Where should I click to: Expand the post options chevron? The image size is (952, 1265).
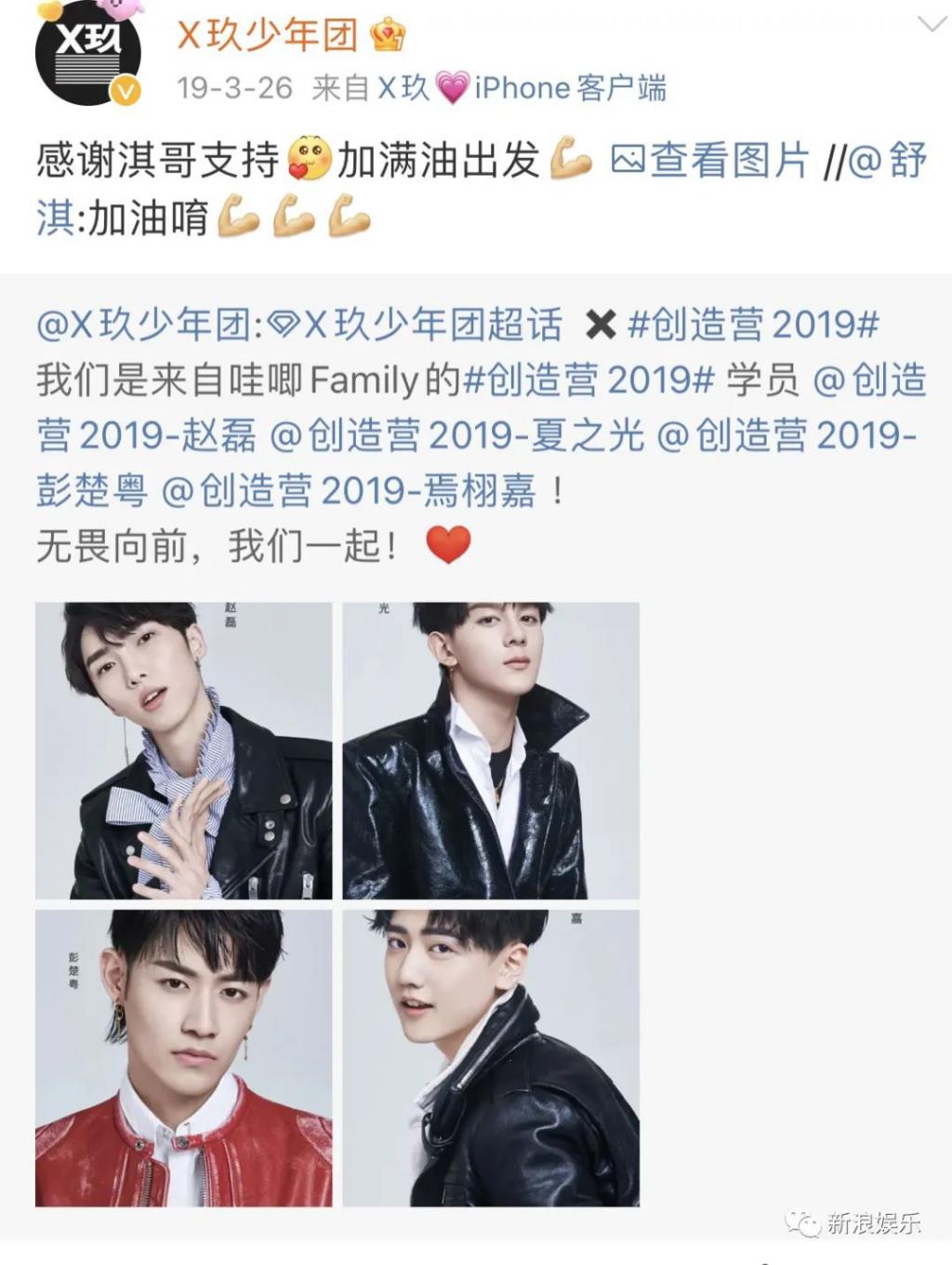tap(931, 25)
